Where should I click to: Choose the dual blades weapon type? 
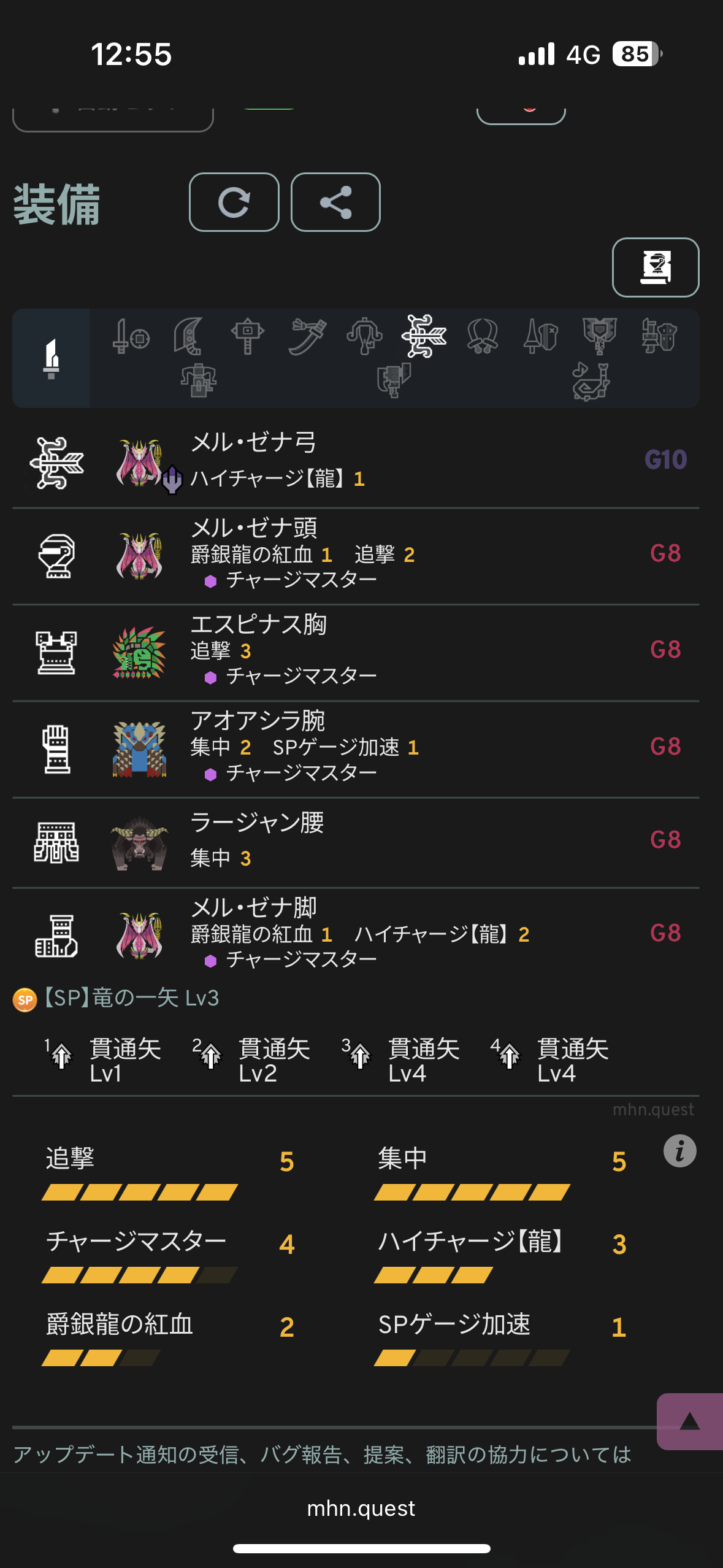tap(483, 336)
